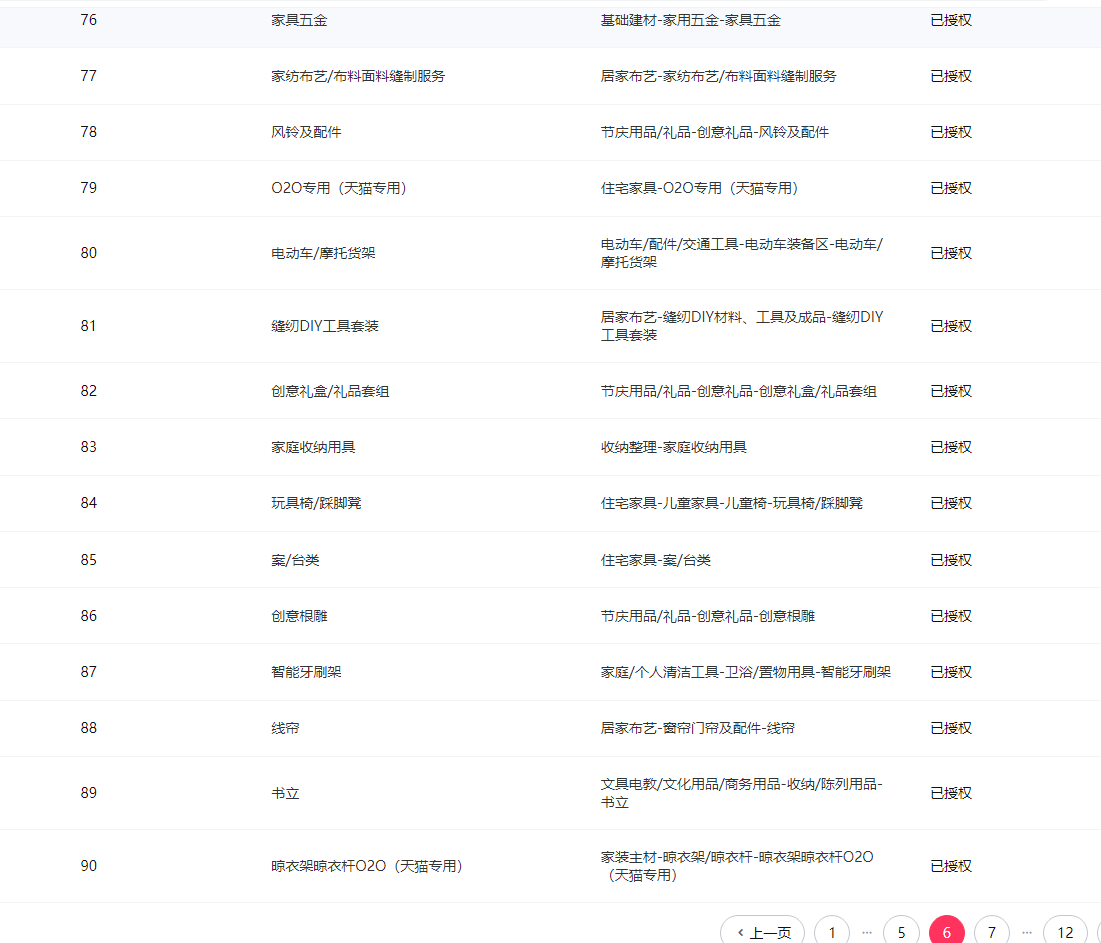1101x943 pixels.
Task: Select current page 6
Action: (x=947, y=931)
